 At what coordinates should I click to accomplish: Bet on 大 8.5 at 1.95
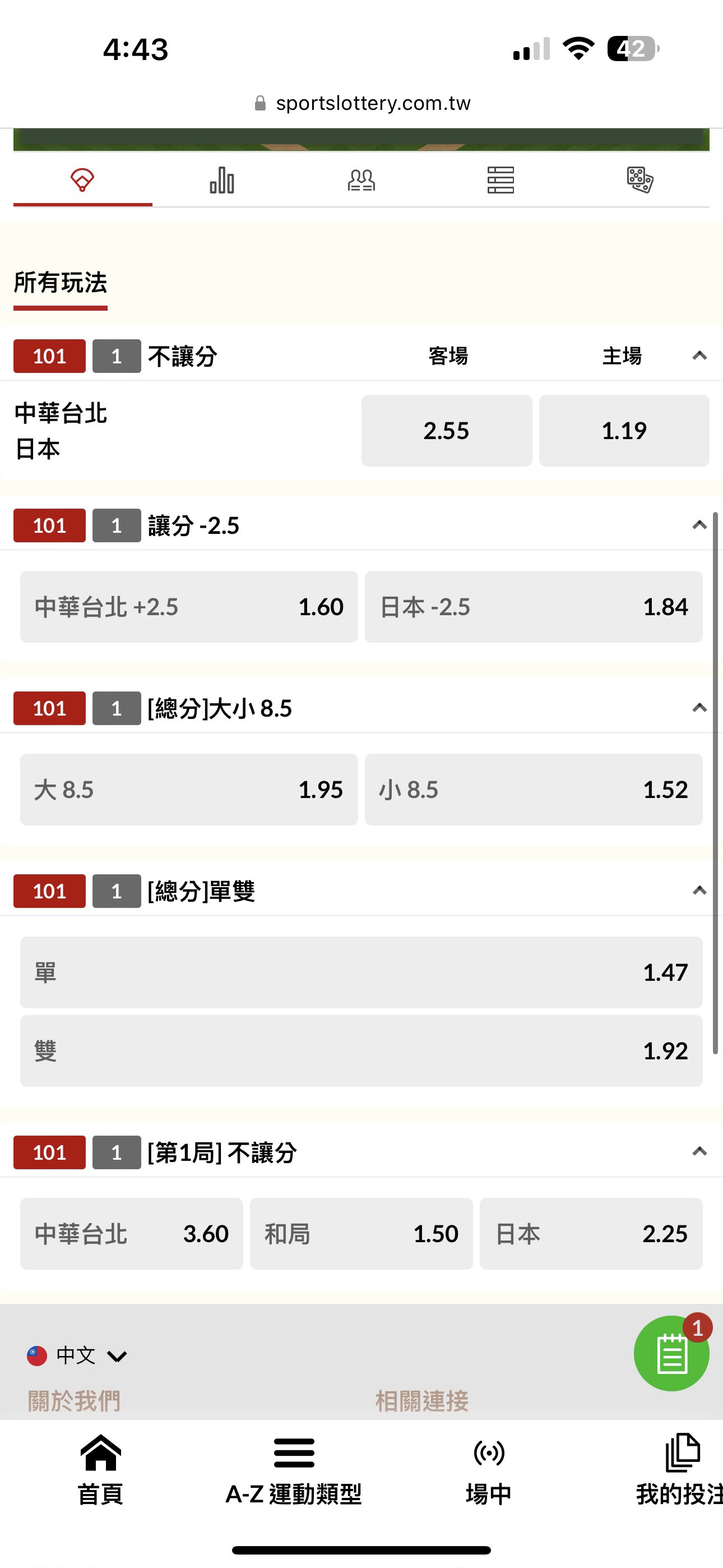189,790
